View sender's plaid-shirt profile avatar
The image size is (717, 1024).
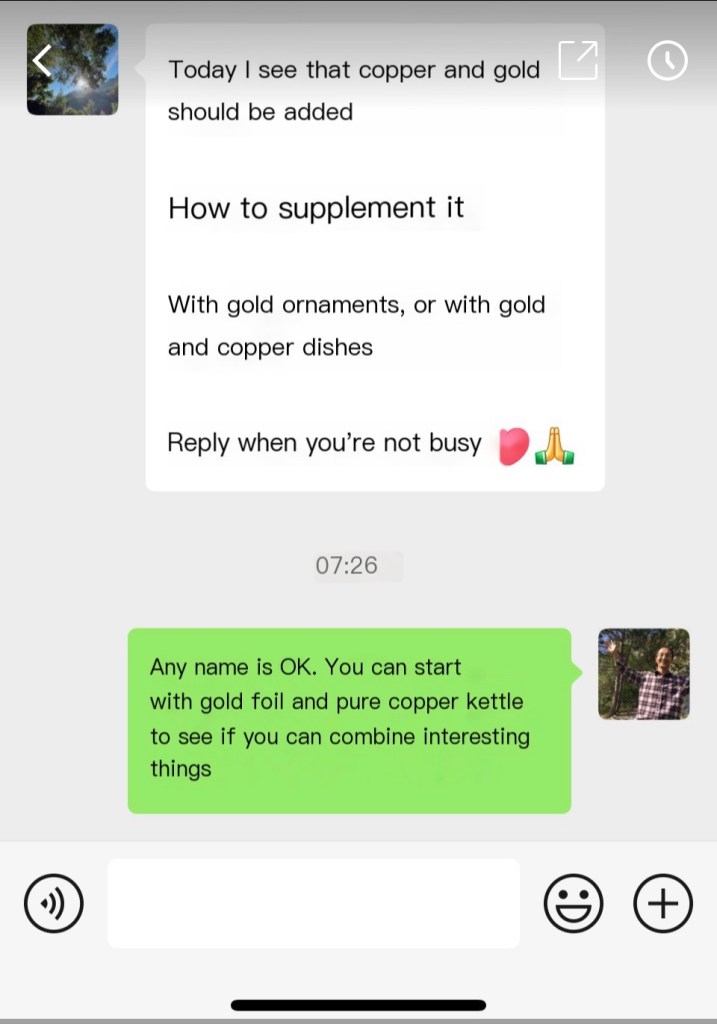[x=643, y=674]
